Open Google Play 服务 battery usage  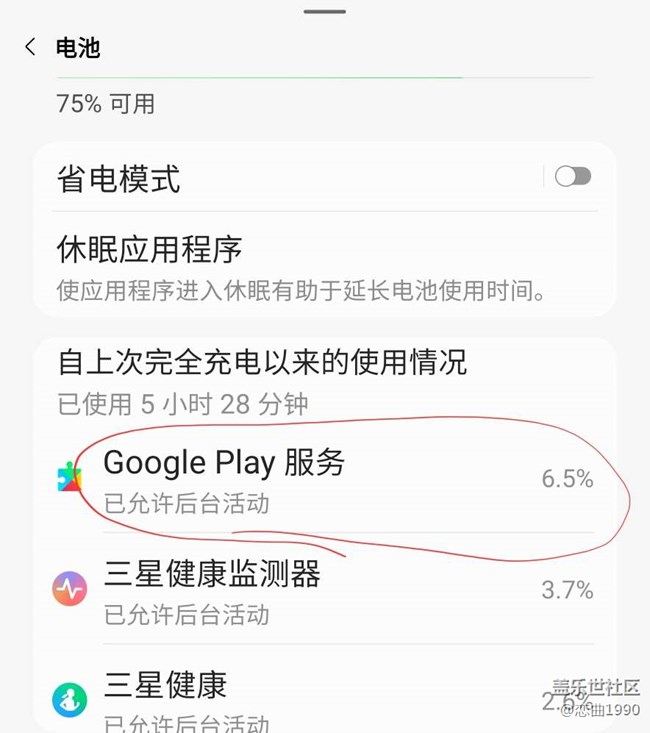click(x=330, y=478)
